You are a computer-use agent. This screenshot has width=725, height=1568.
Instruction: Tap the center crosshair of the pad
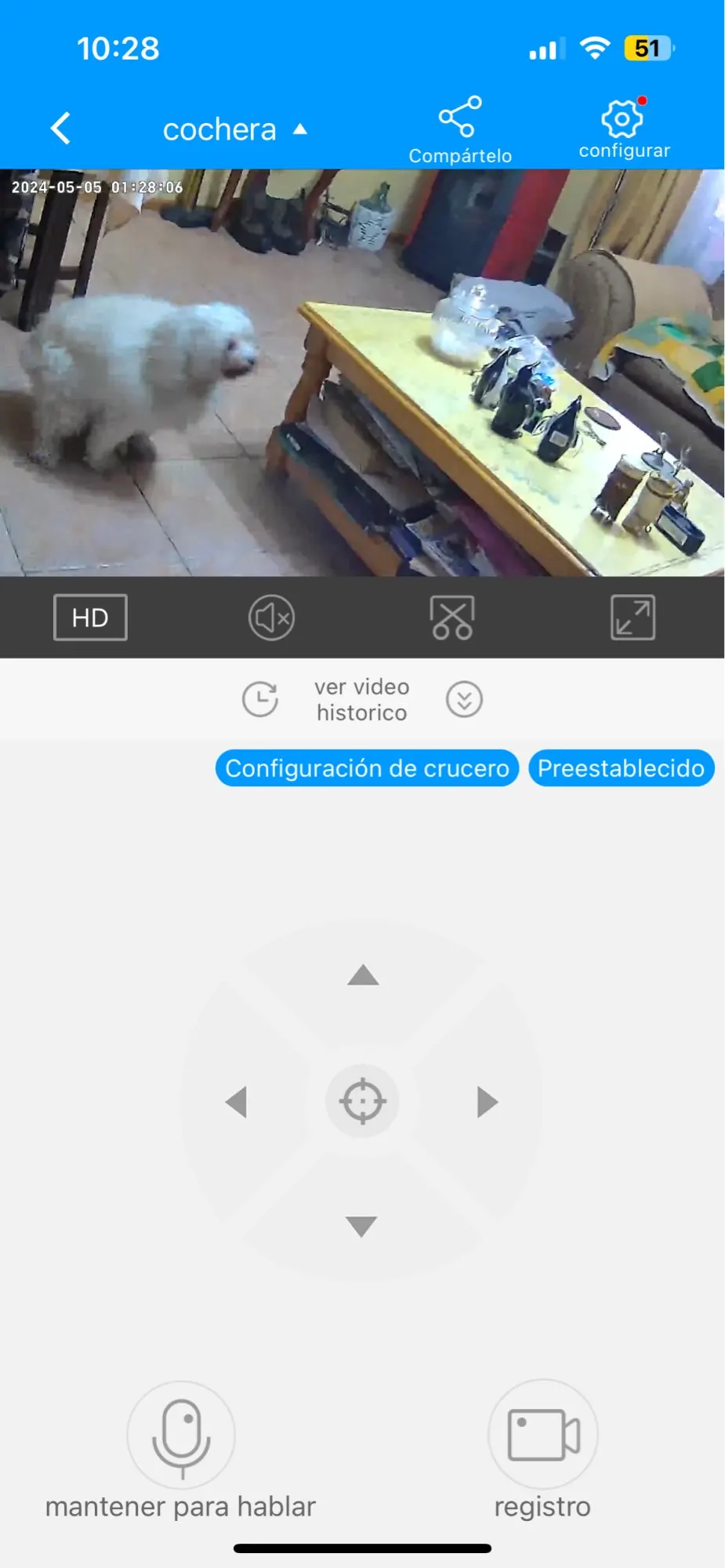[362, 1102]
